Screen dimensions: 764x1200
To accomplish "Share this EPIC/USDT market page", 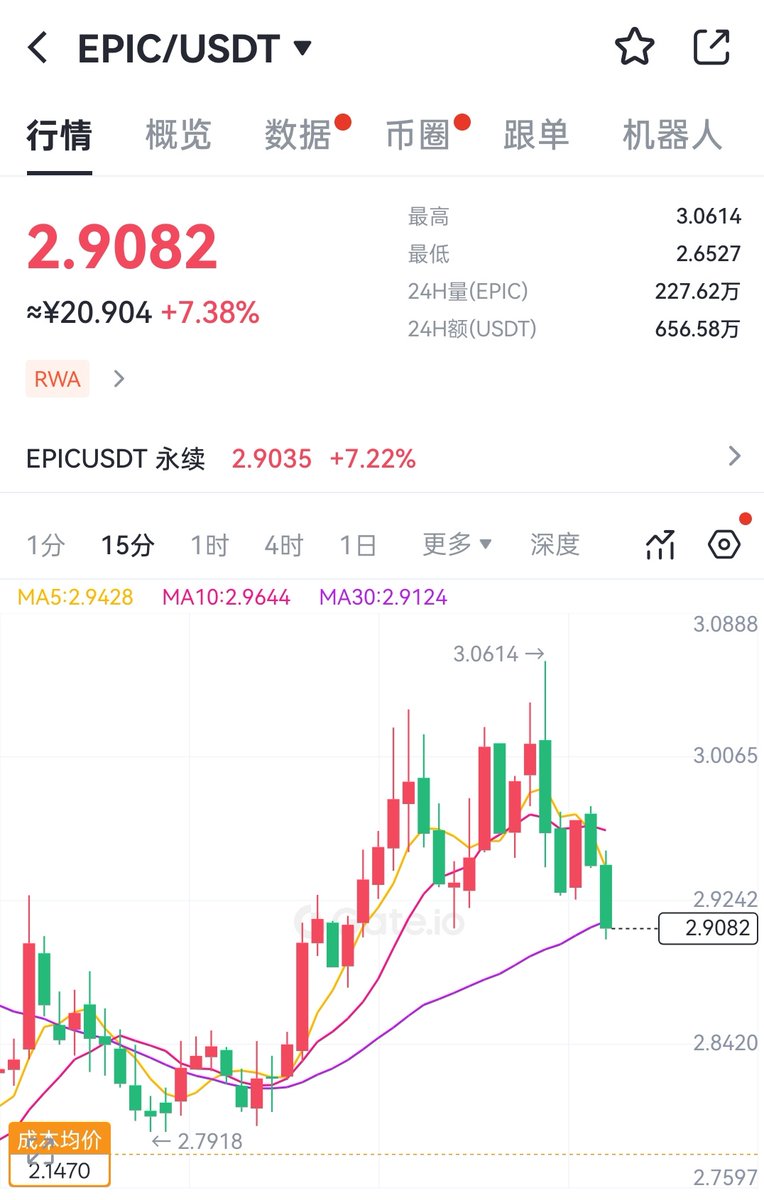I will (711, 47).
